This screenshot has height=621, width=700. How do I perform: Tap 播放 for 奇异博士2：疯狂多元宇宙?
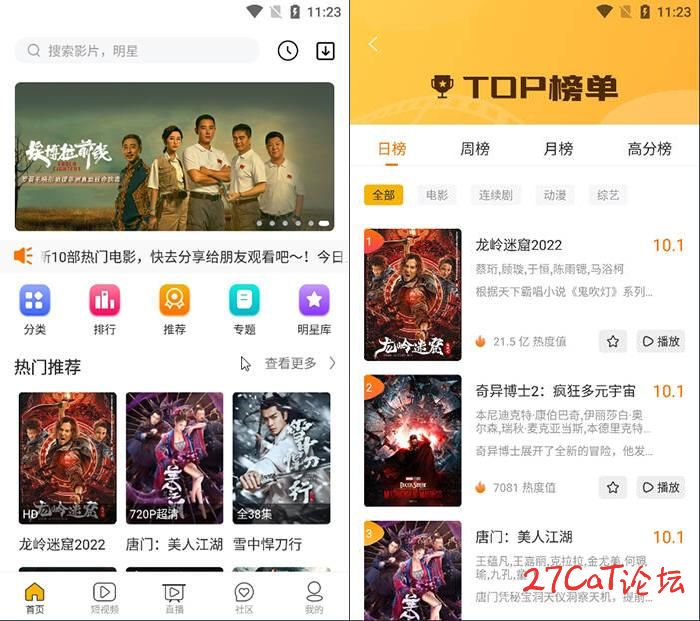coord(661,487)
